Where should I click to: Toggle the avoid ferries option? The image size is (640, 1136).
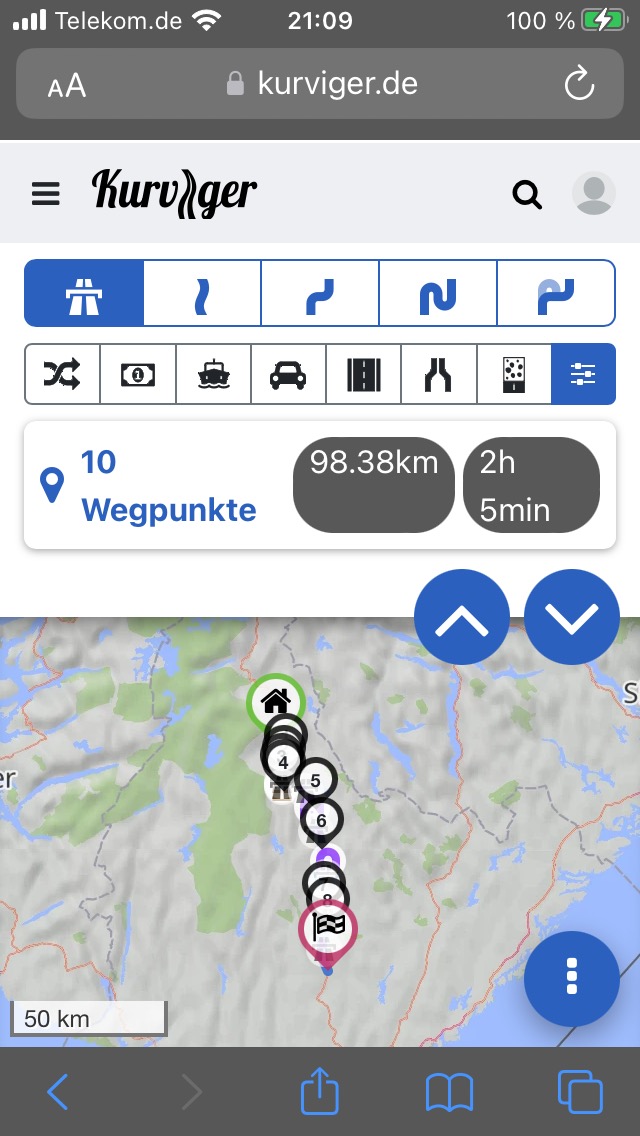click(213, 374)
